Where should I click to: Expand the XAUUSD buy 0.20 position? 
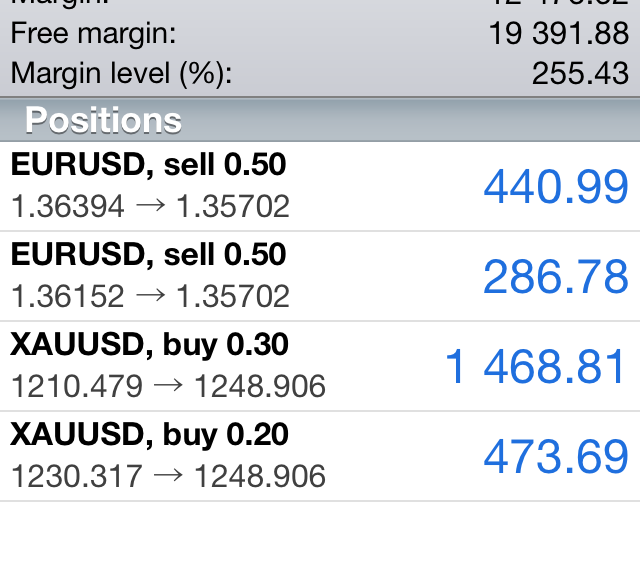[320, 456]
